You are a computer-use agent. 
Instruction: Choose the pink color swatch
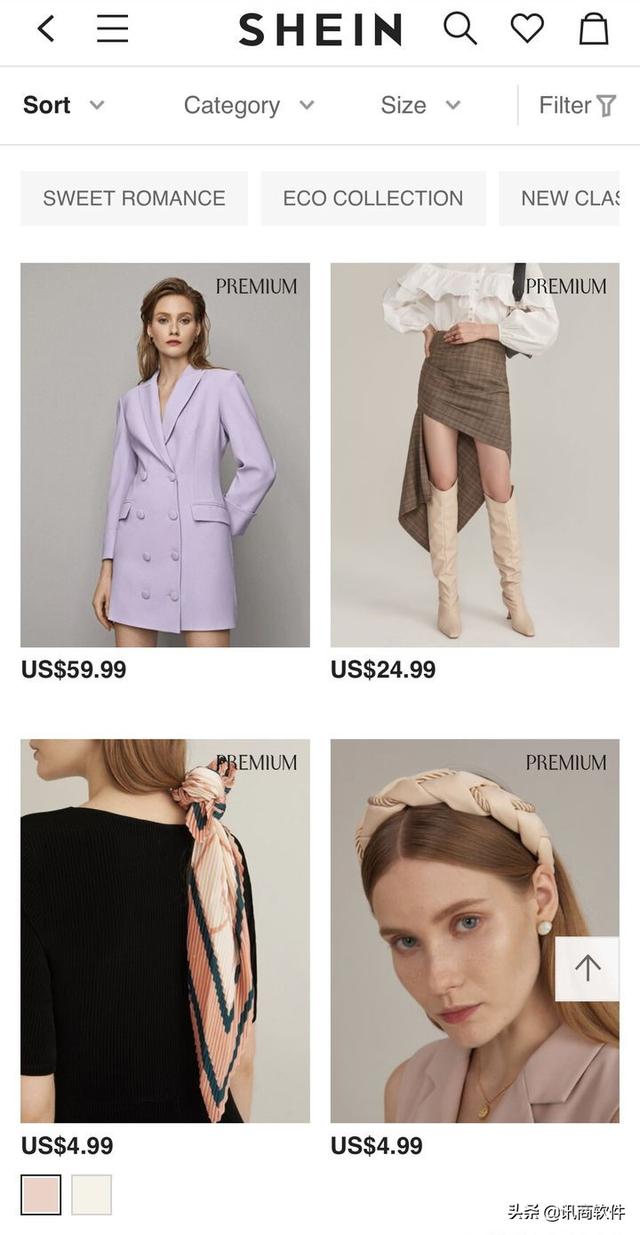(41, 1194)
